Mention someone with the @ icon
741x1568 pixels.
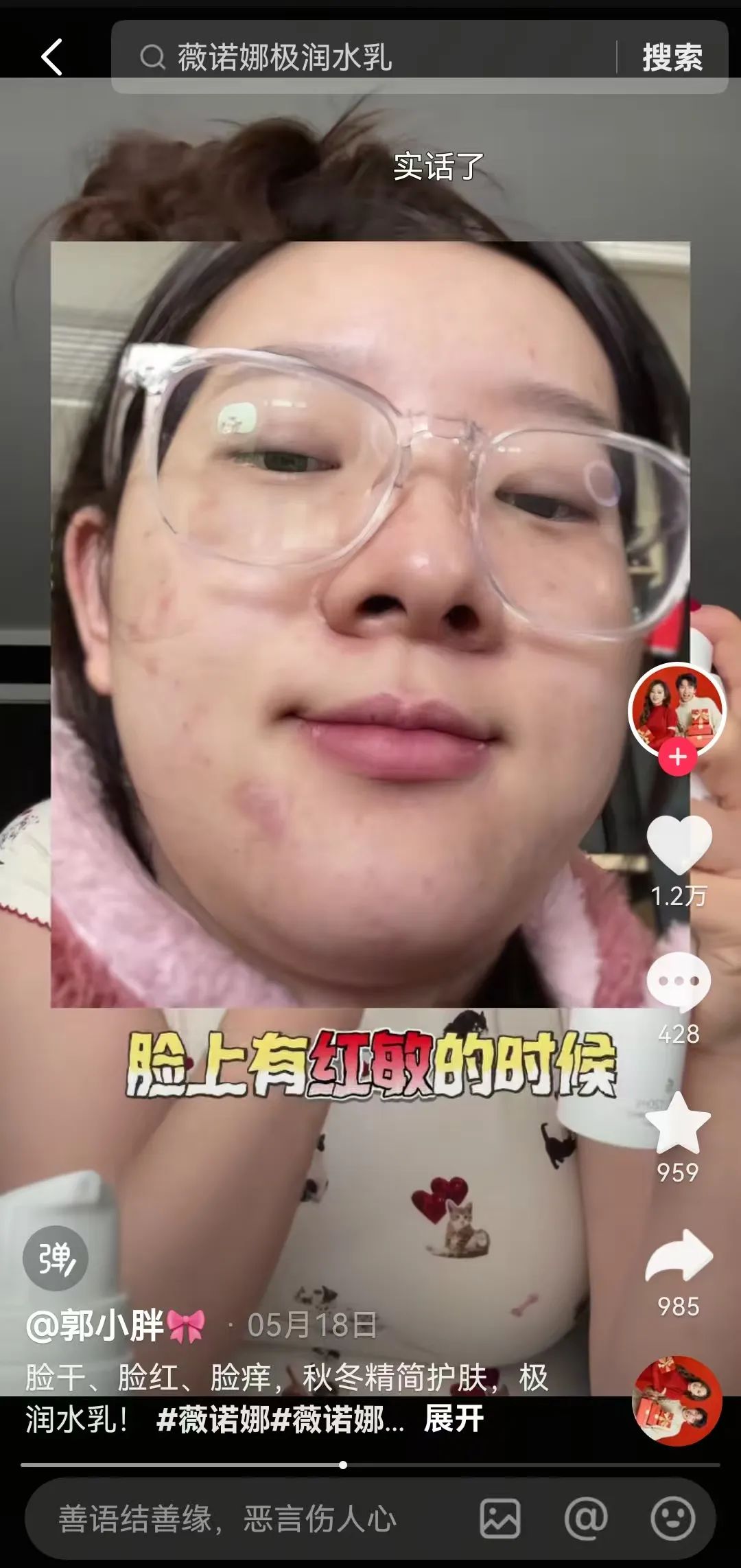coord(586,1519)
